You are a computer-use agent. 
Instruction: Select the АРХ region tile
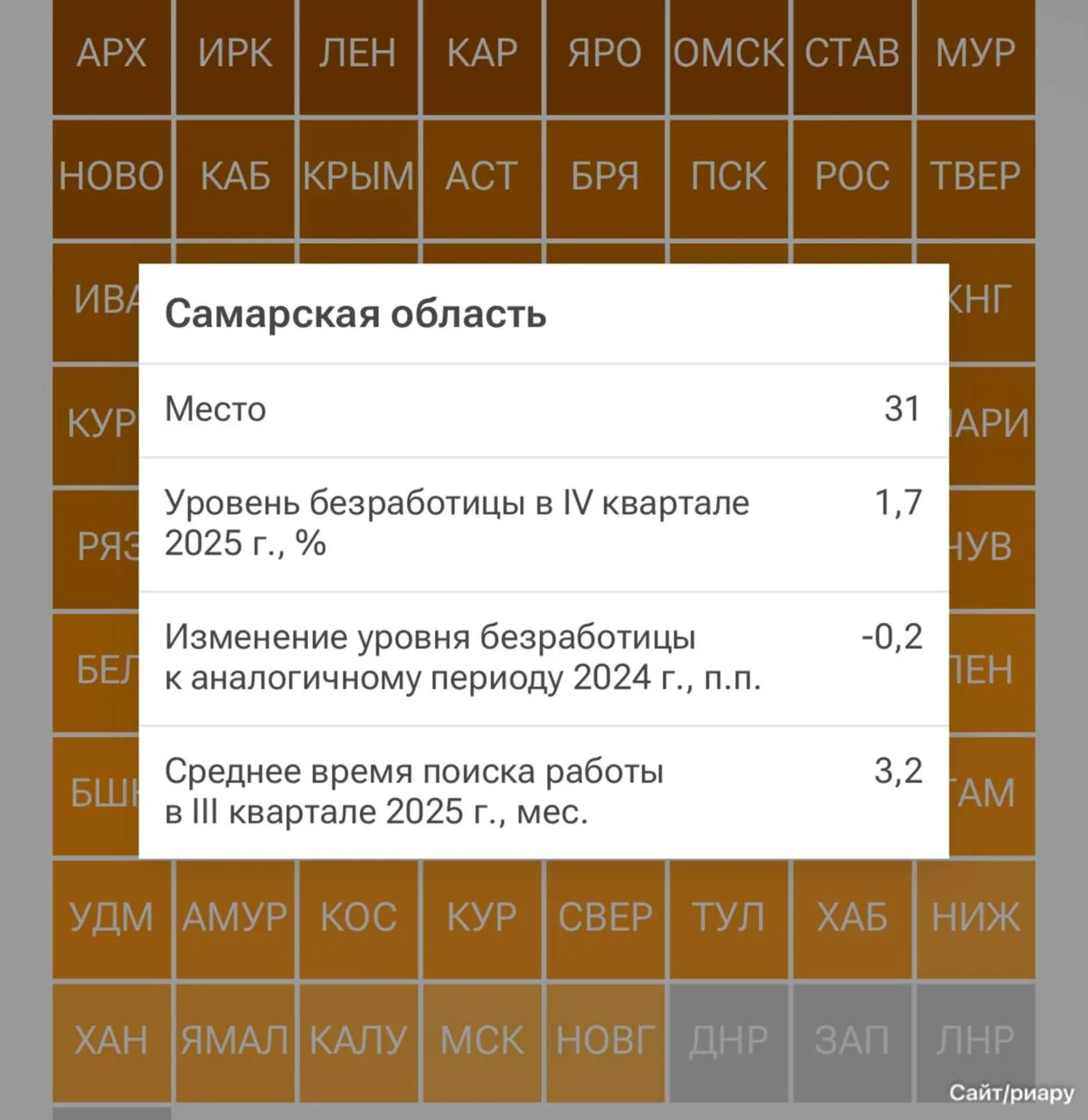click(x=111, y=54)
